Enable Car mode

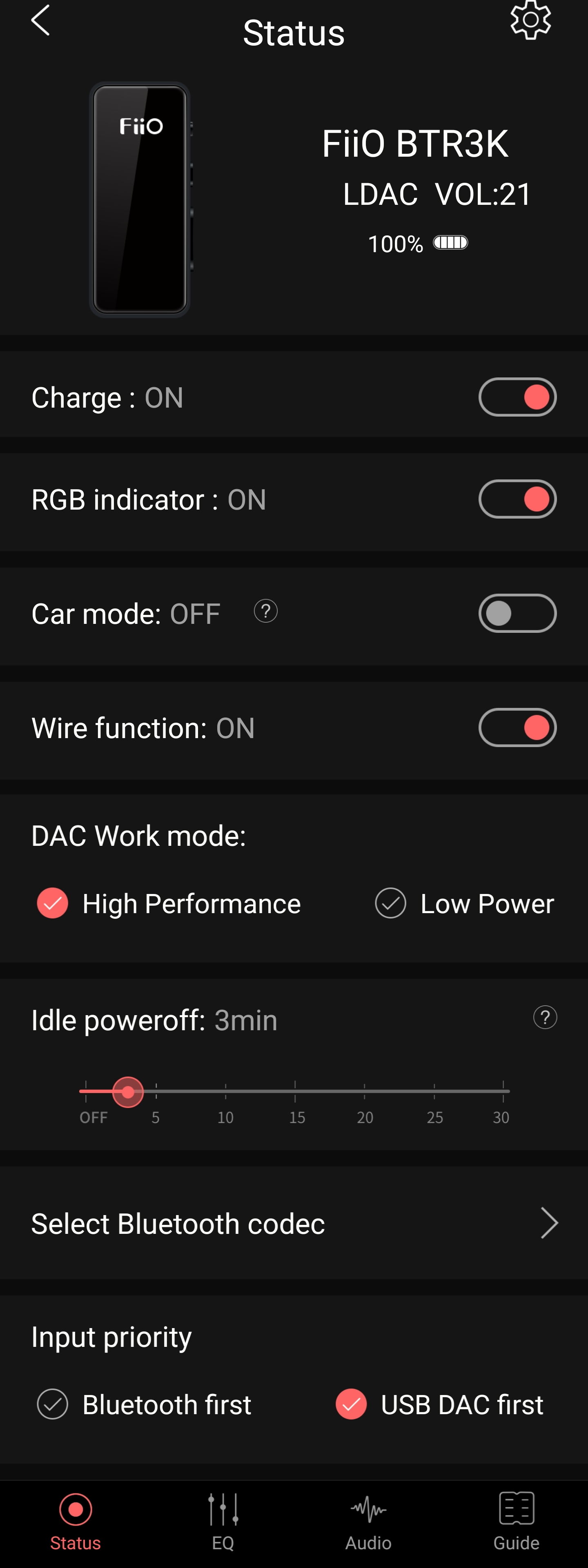click(517, 614)
